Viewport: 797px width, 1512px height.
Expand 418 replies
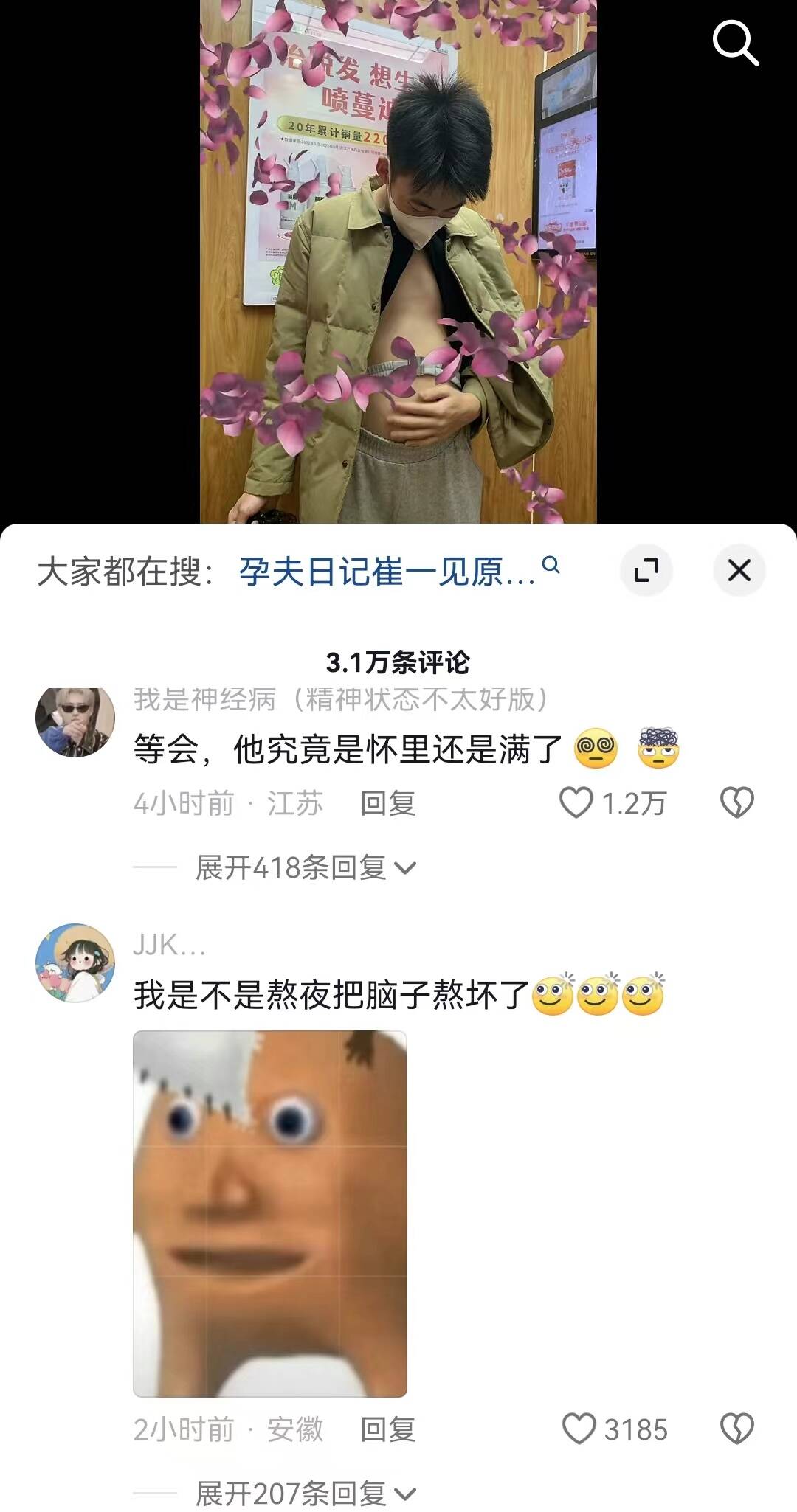point(304,867)
